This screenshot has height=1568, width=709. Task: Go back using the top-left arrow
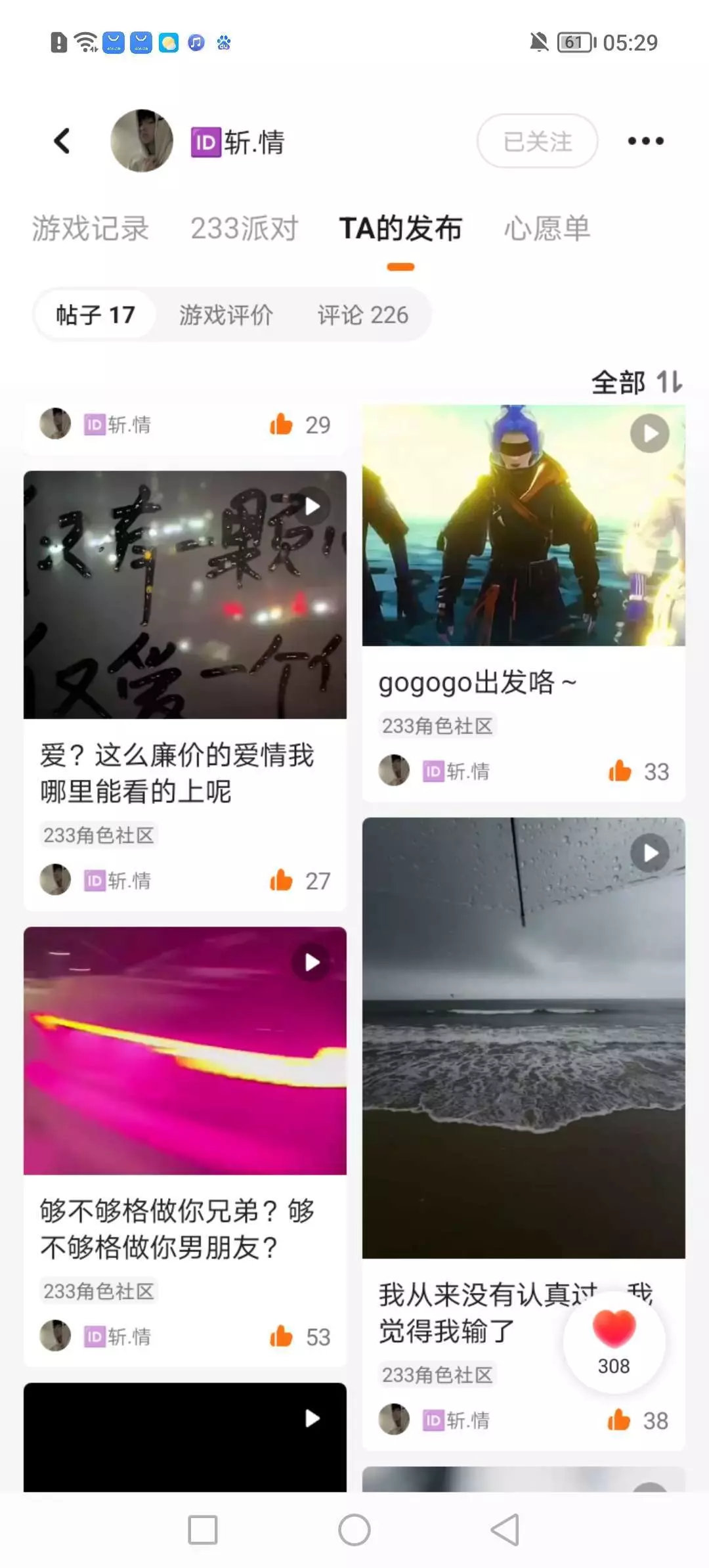click(x=62, y=141)
